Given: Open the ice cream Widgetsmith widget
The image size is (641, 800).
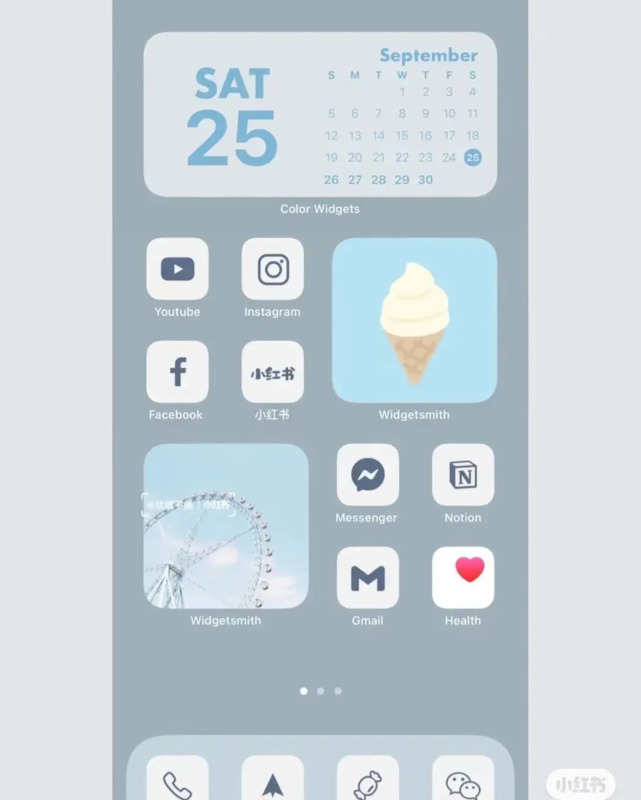Looking at the screenshot, I should coord(414,320).
